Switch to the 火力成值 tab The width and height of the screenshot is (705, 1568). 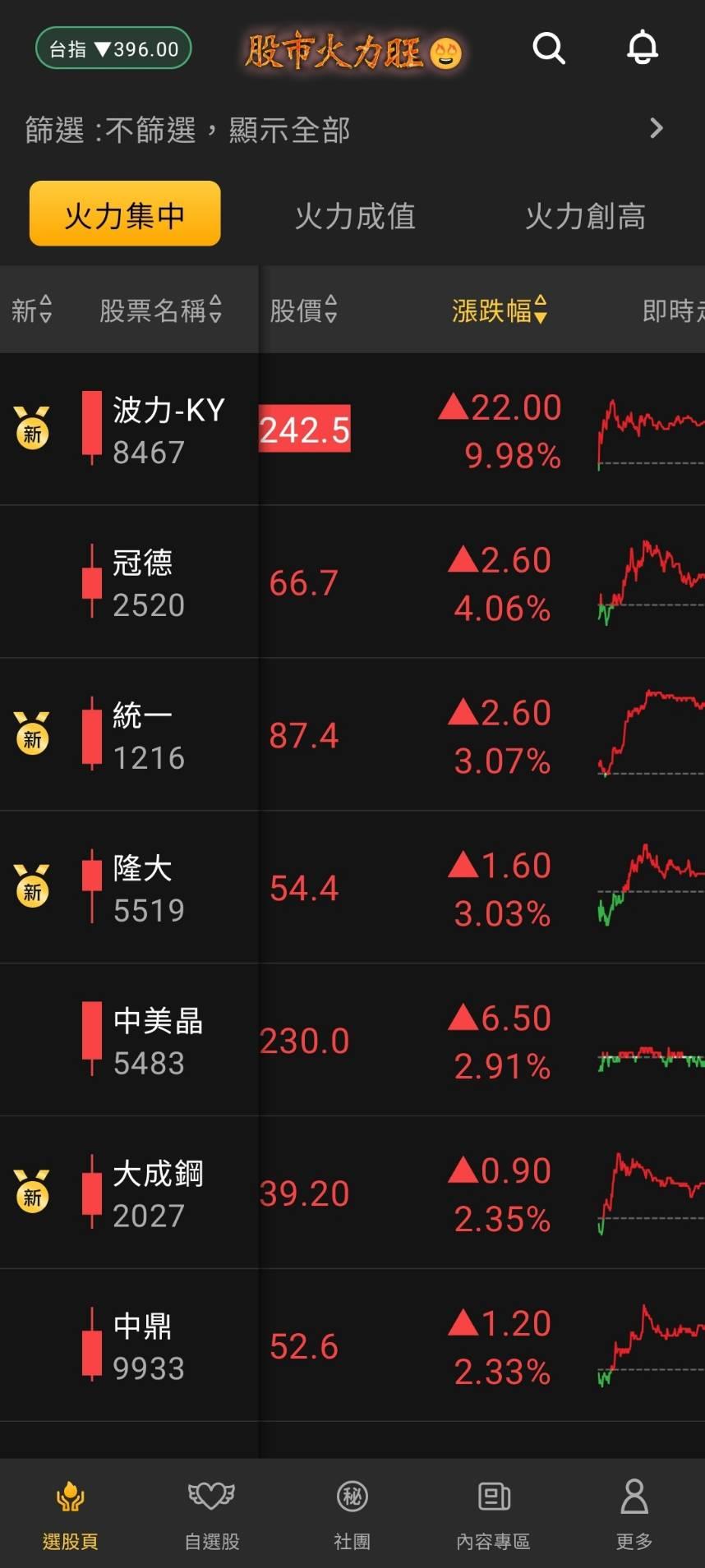(355, 216)
